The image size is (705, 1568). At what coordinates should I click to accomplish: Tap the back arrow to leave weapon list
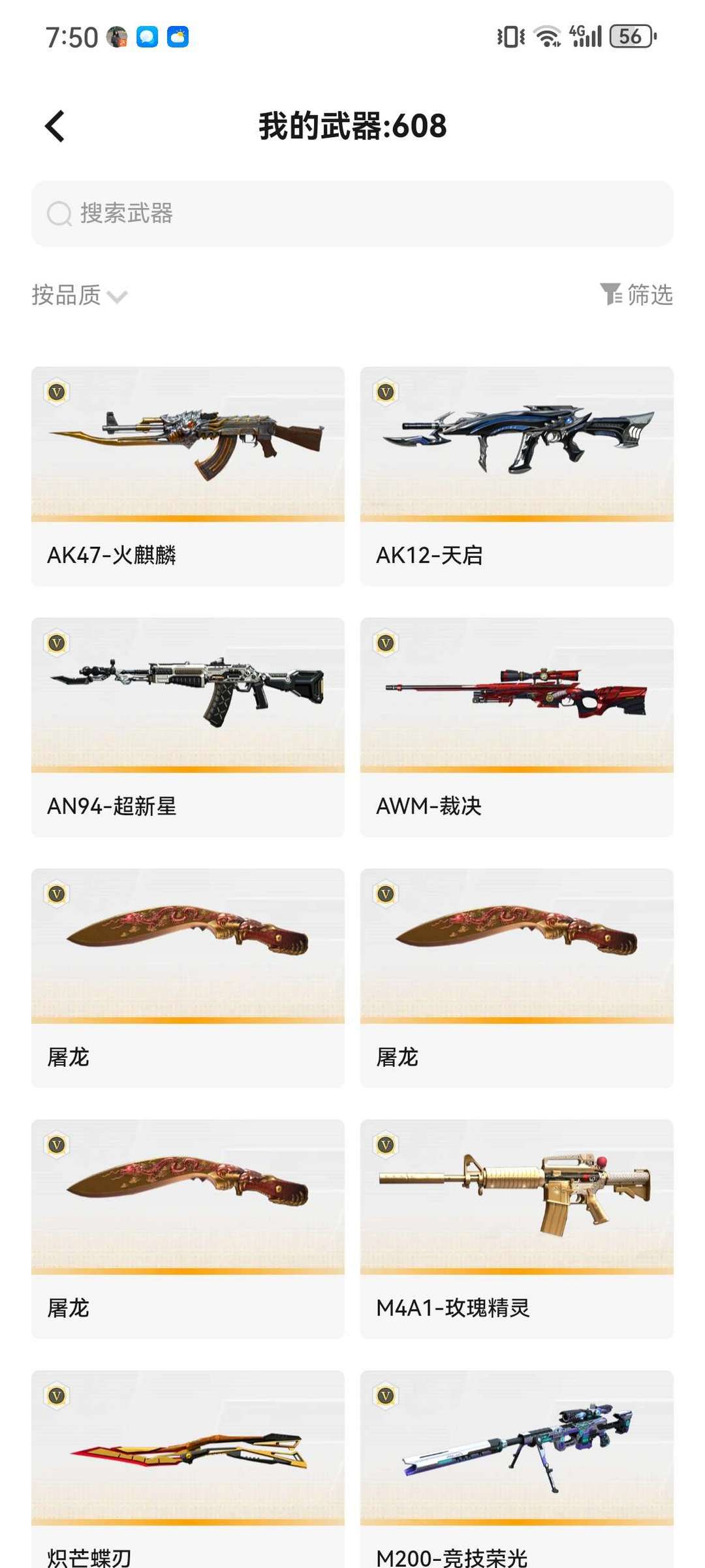[x=55, y=127]
